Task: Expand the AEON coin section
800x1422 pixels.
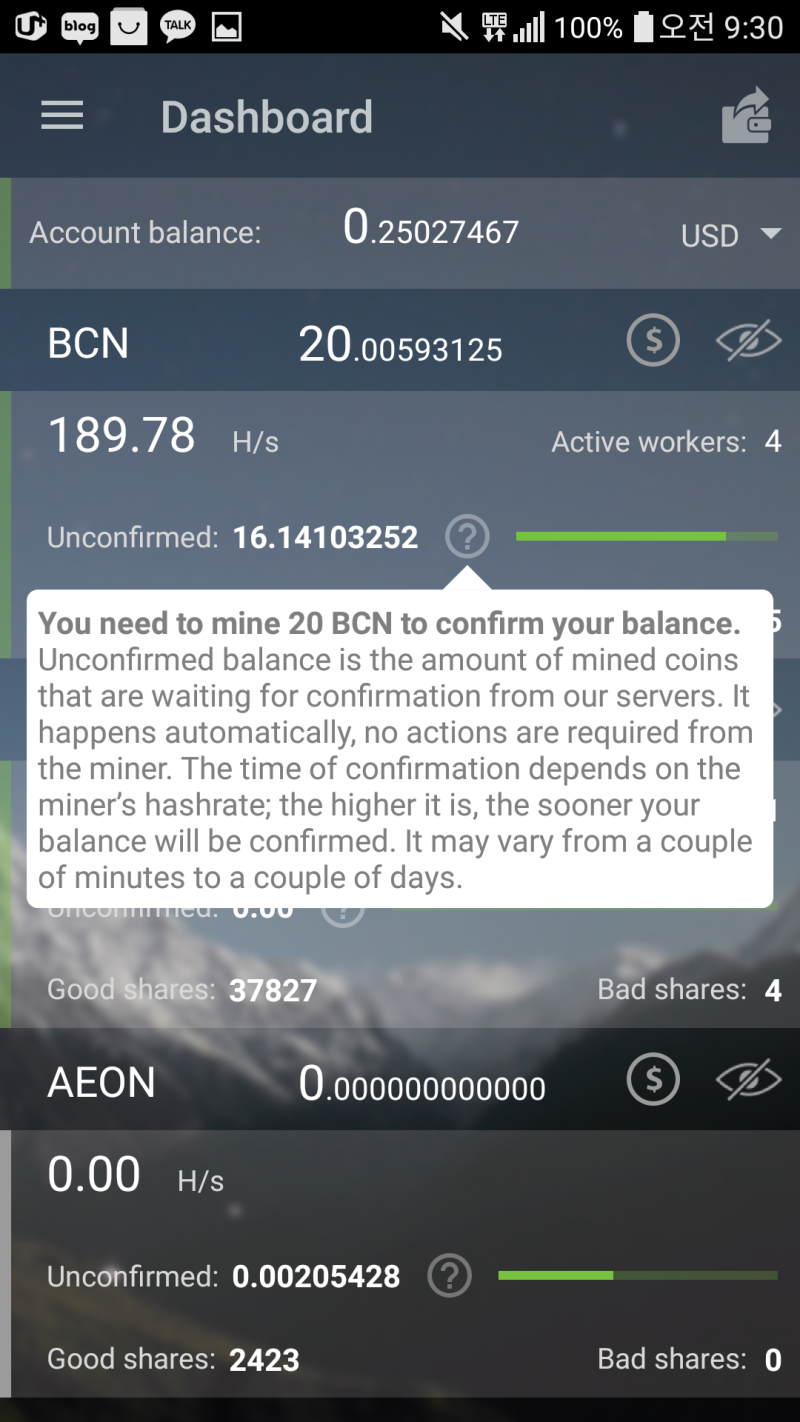Action: click(101, 1080)
